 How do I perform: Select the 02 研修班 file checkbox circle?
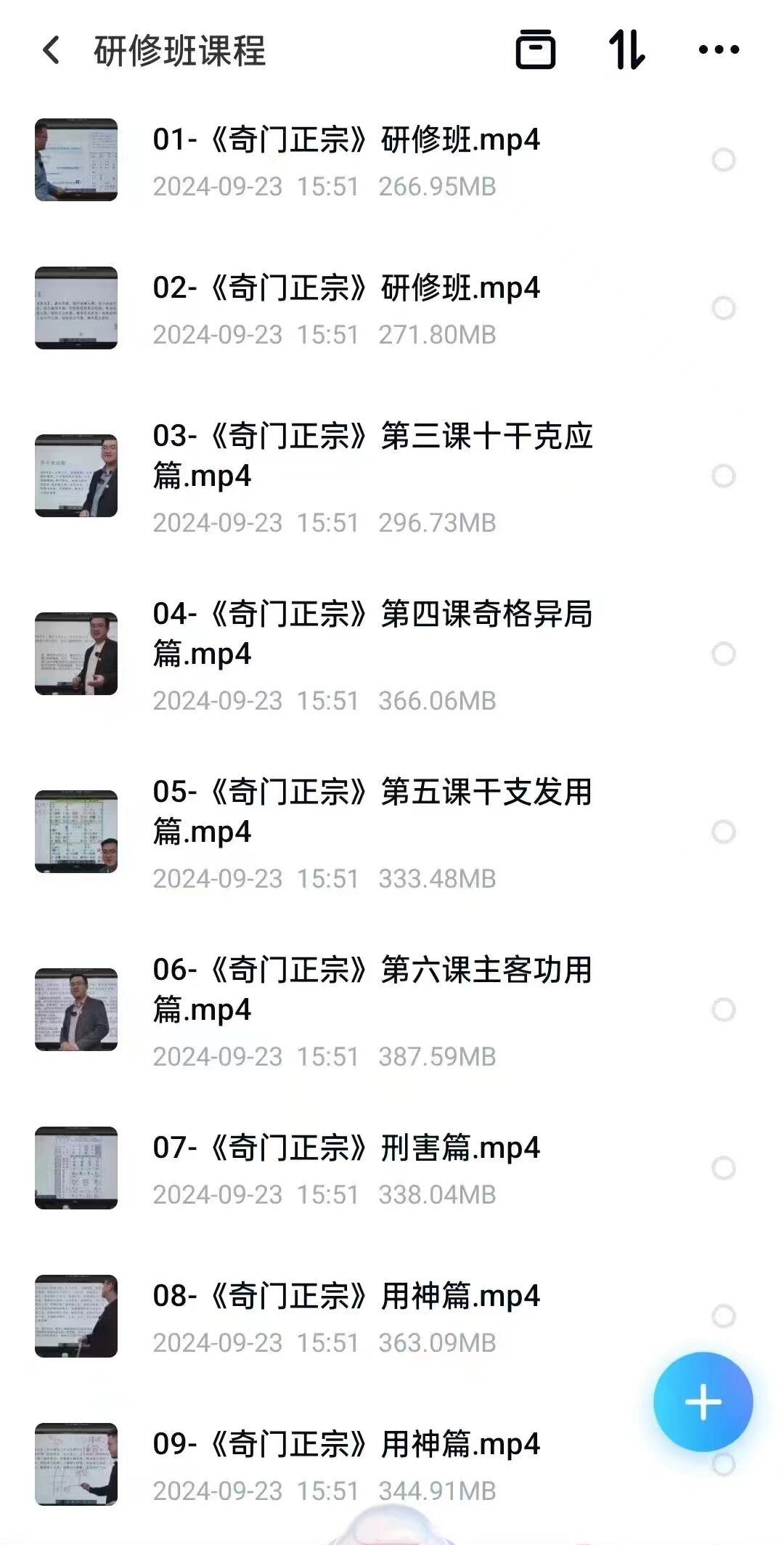click(724, 308)
